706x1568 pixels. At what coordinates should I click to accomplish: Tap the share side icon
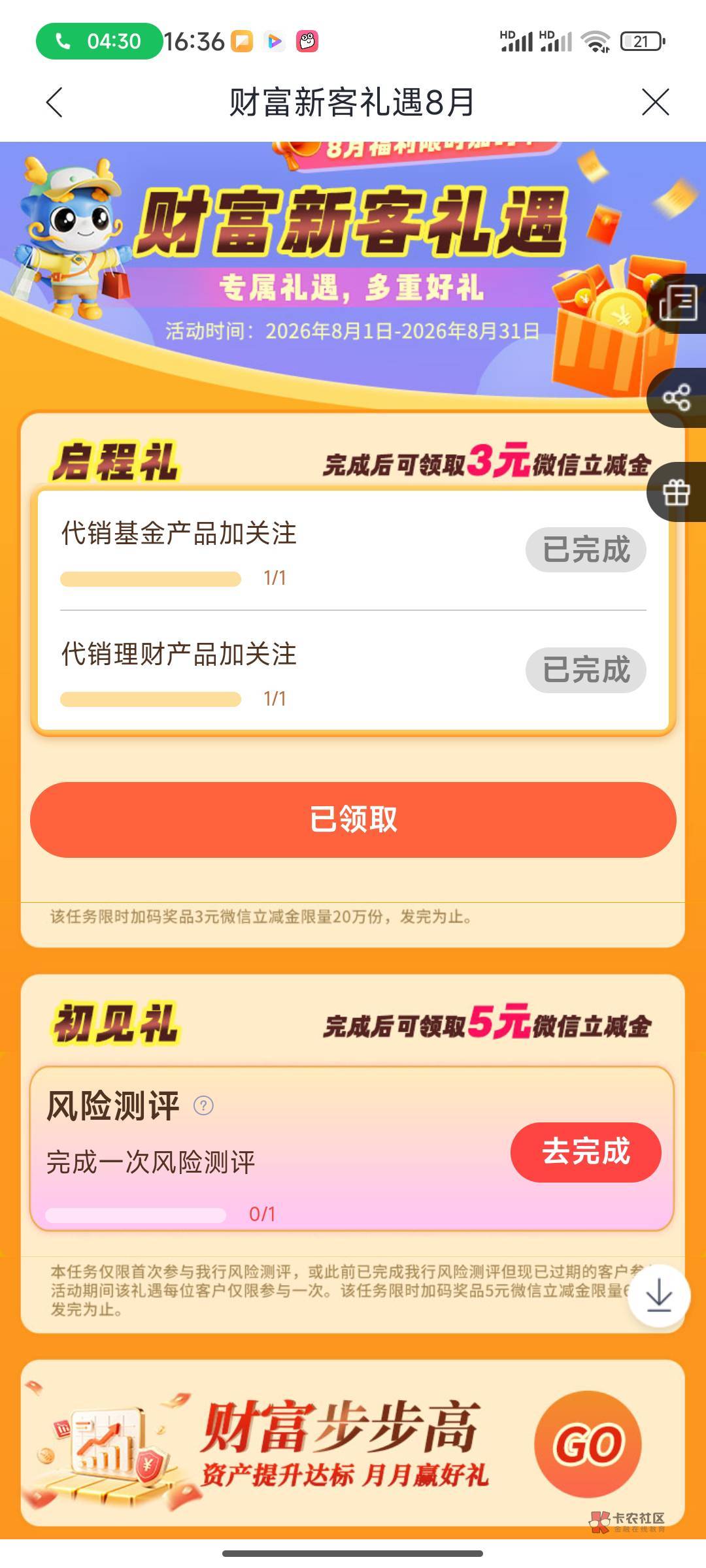pos(677,398)
